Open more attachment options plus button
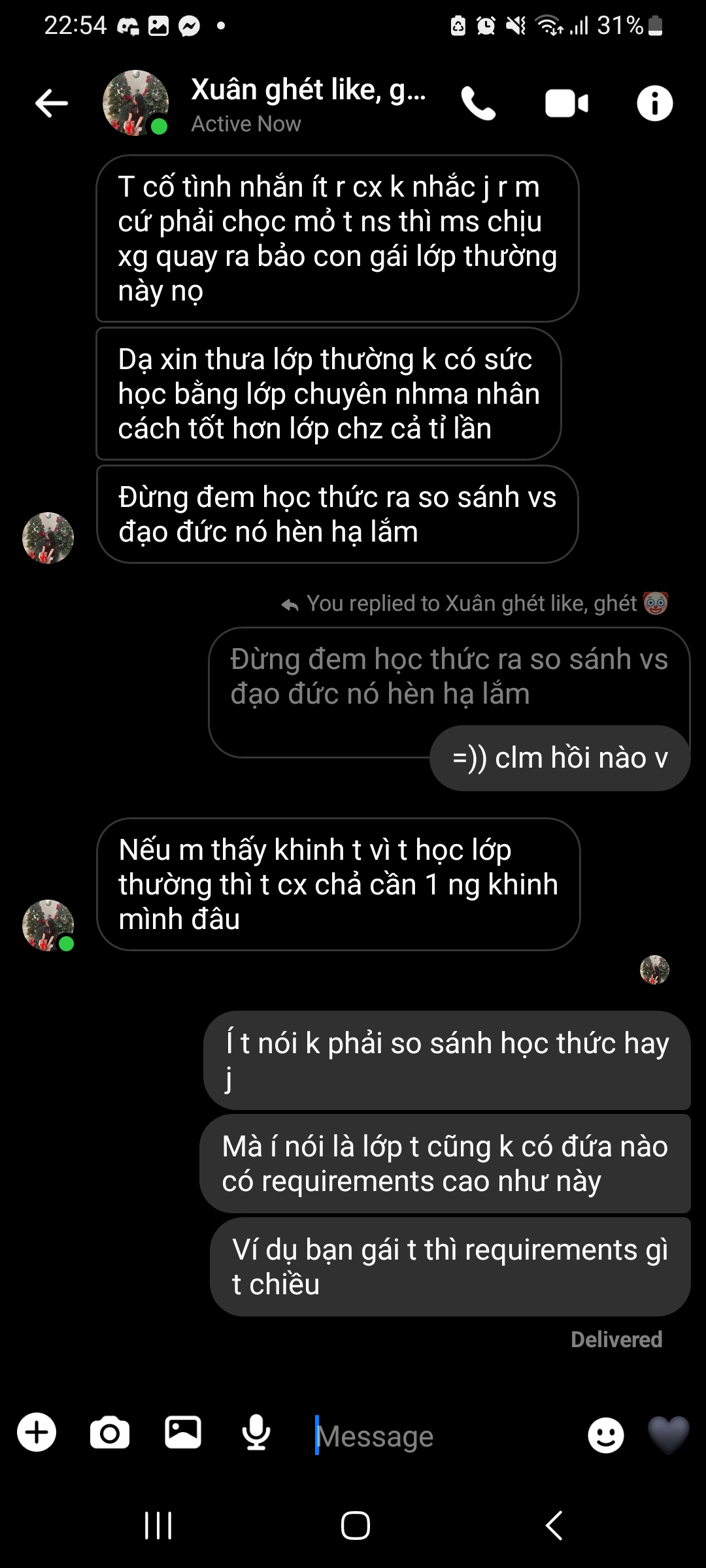 pyautogui.click(x=37, y=1433)
